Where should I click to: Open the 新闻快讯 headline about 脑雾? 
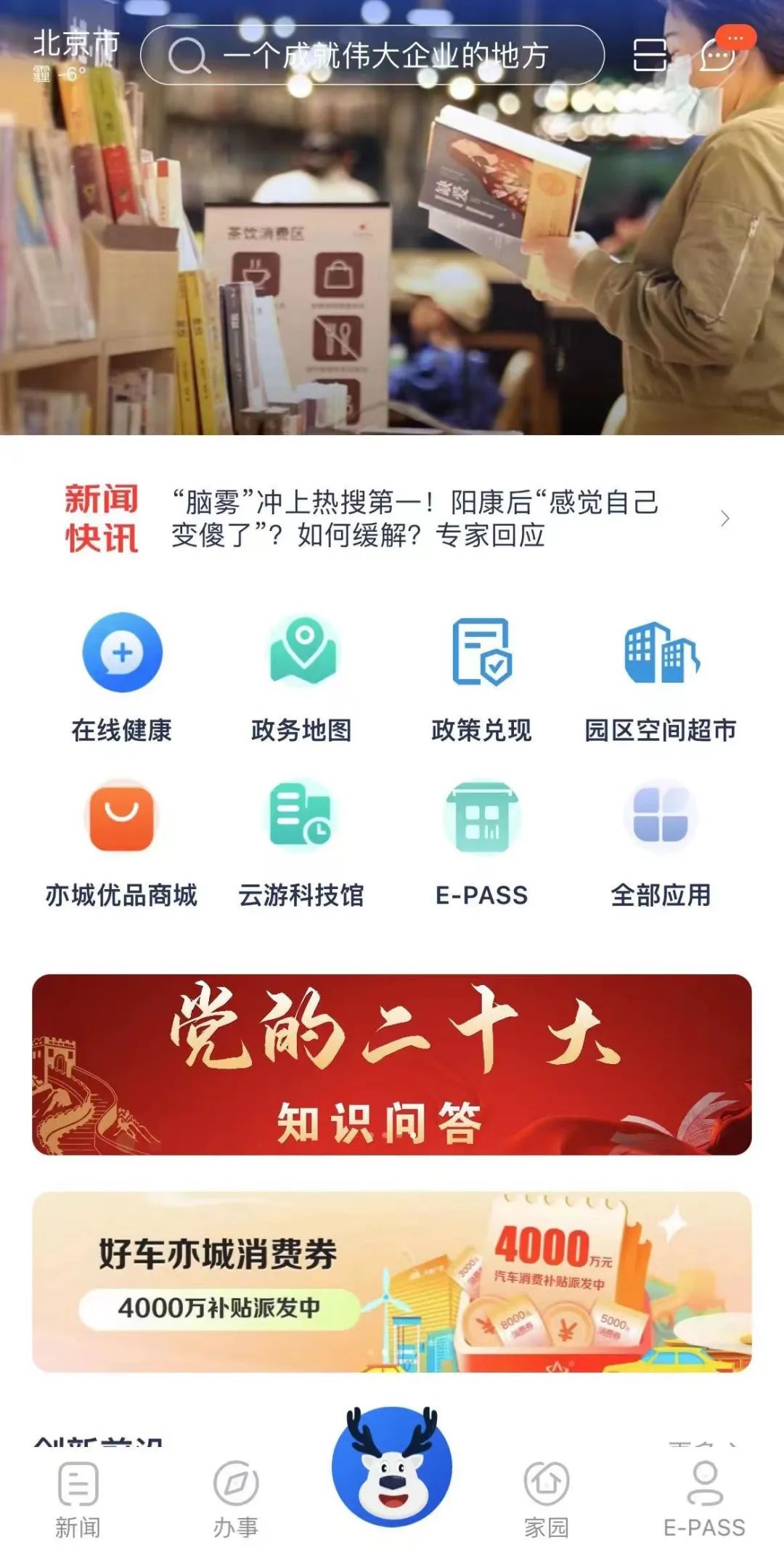click(x=414, y=519)
